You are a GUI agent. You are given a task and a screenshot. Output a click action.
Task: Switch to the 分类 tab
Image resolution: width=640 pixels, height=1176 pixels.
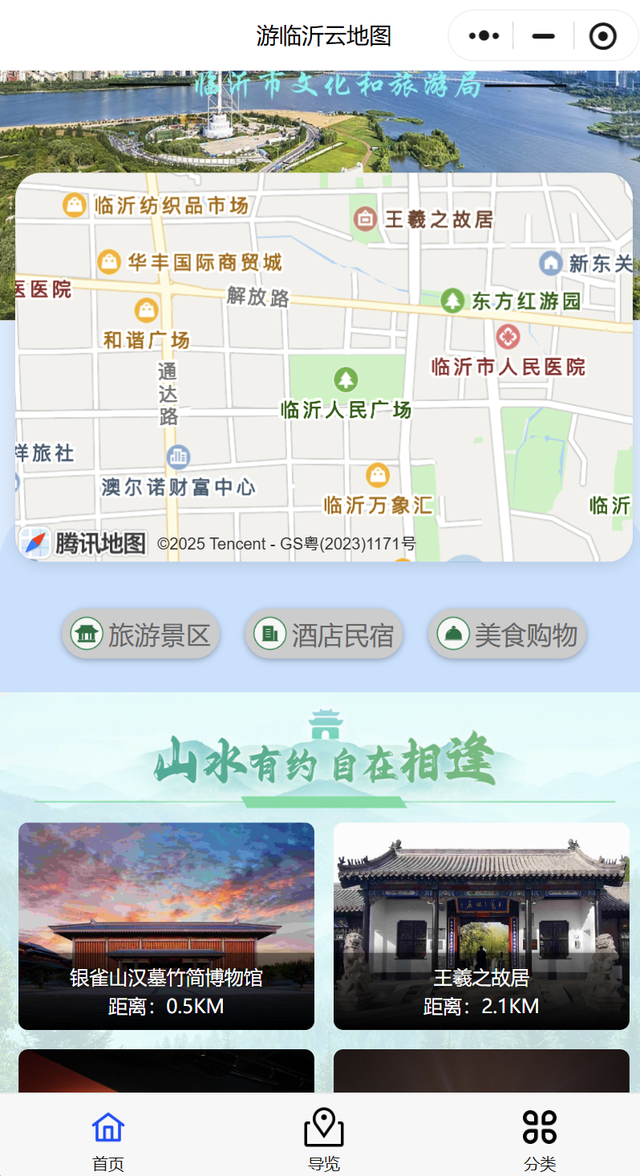coord(539,1139)
